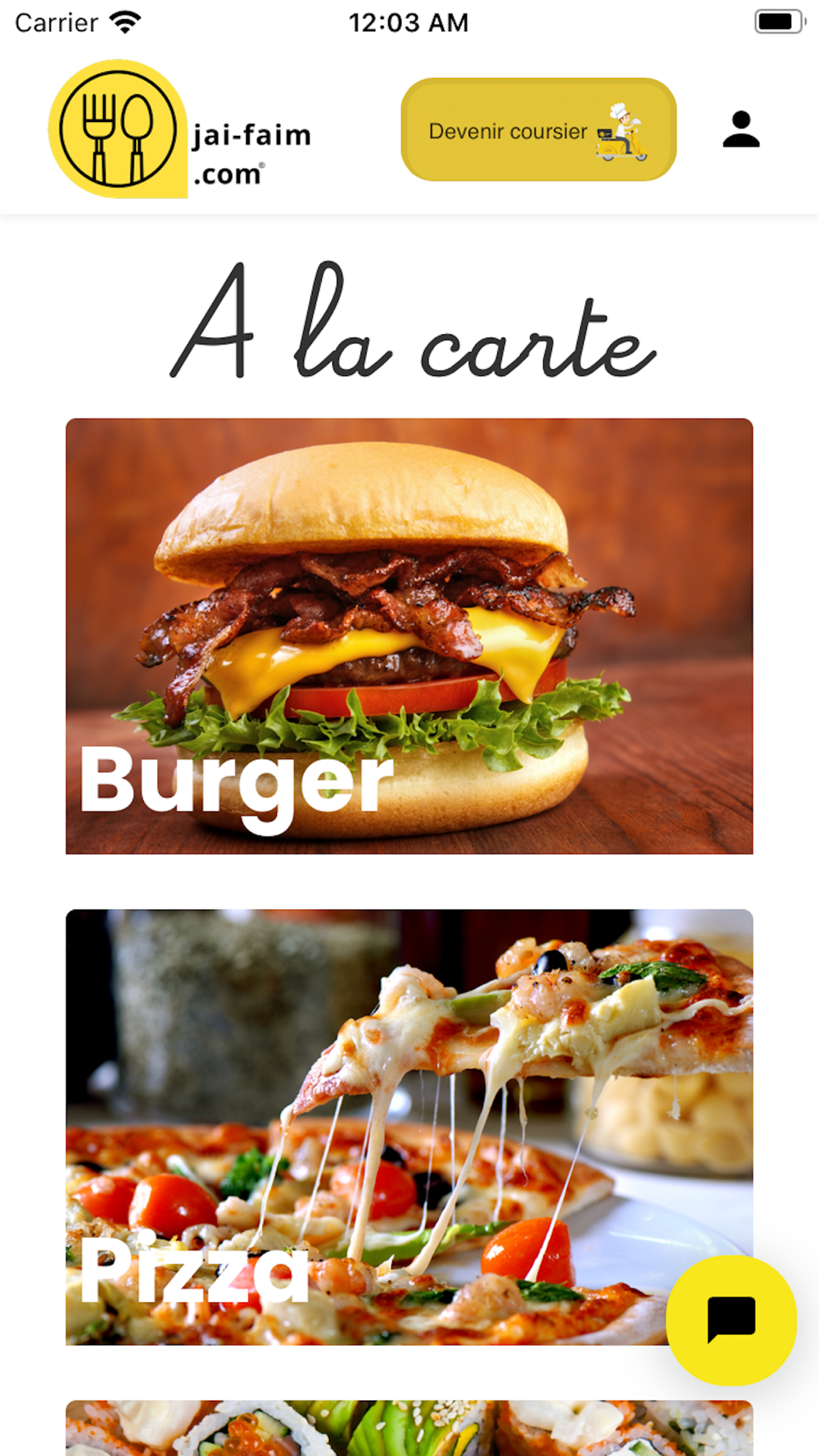Tap the Devenir coursier button
This screenshot has height=1456, width=819.
pos(538,129)
